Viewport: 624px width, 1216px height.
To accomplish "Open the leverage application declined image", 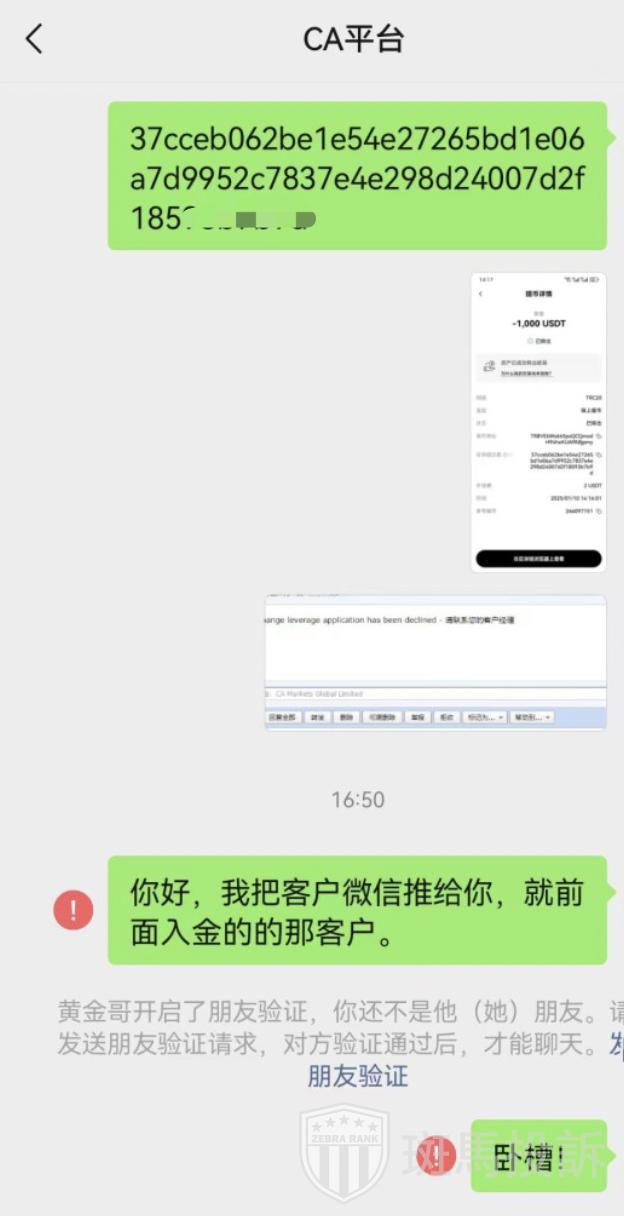I will 435,662.
